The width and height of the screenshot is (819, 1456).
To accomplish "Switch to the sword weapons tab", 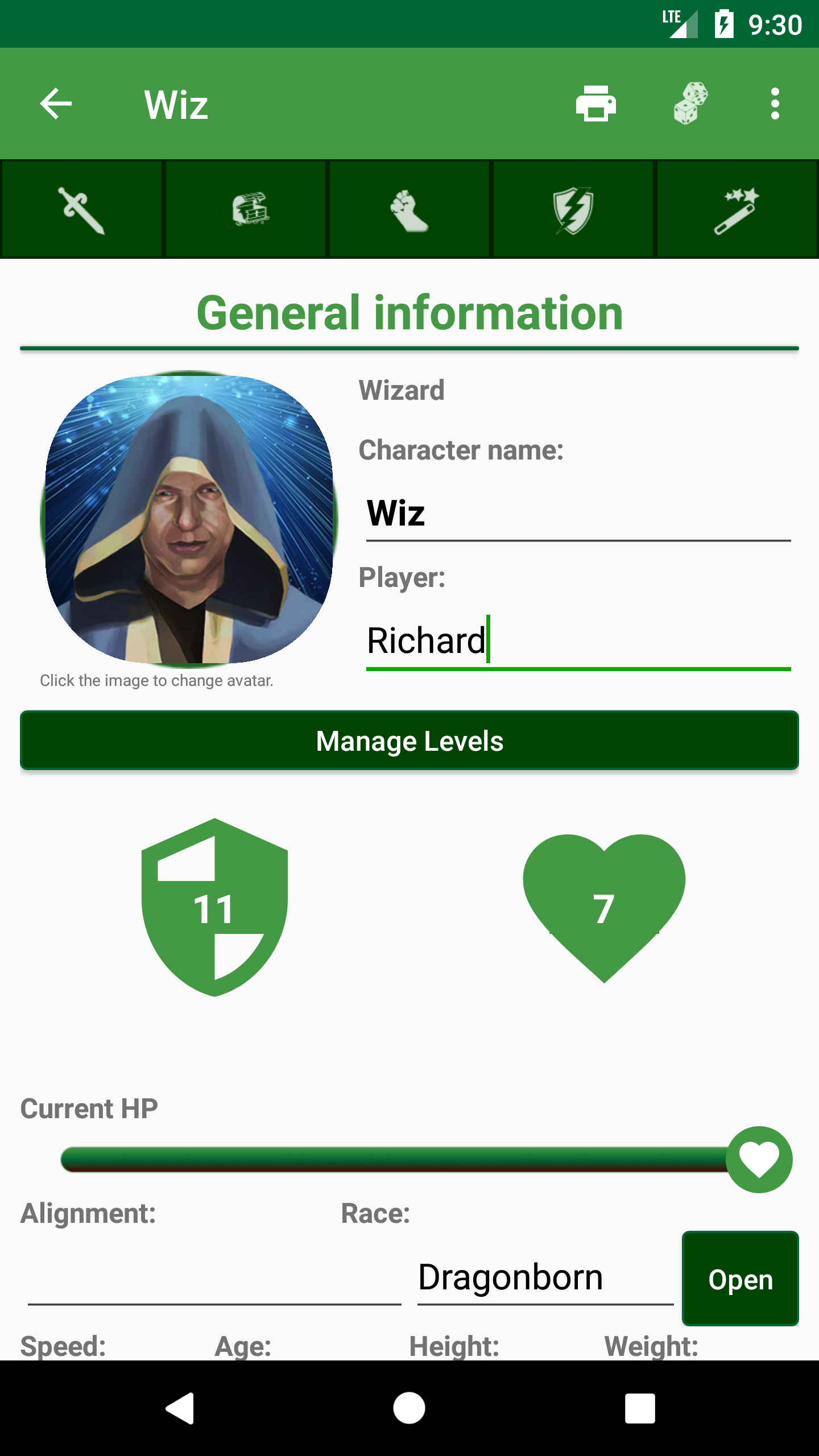I will [82, 210].
